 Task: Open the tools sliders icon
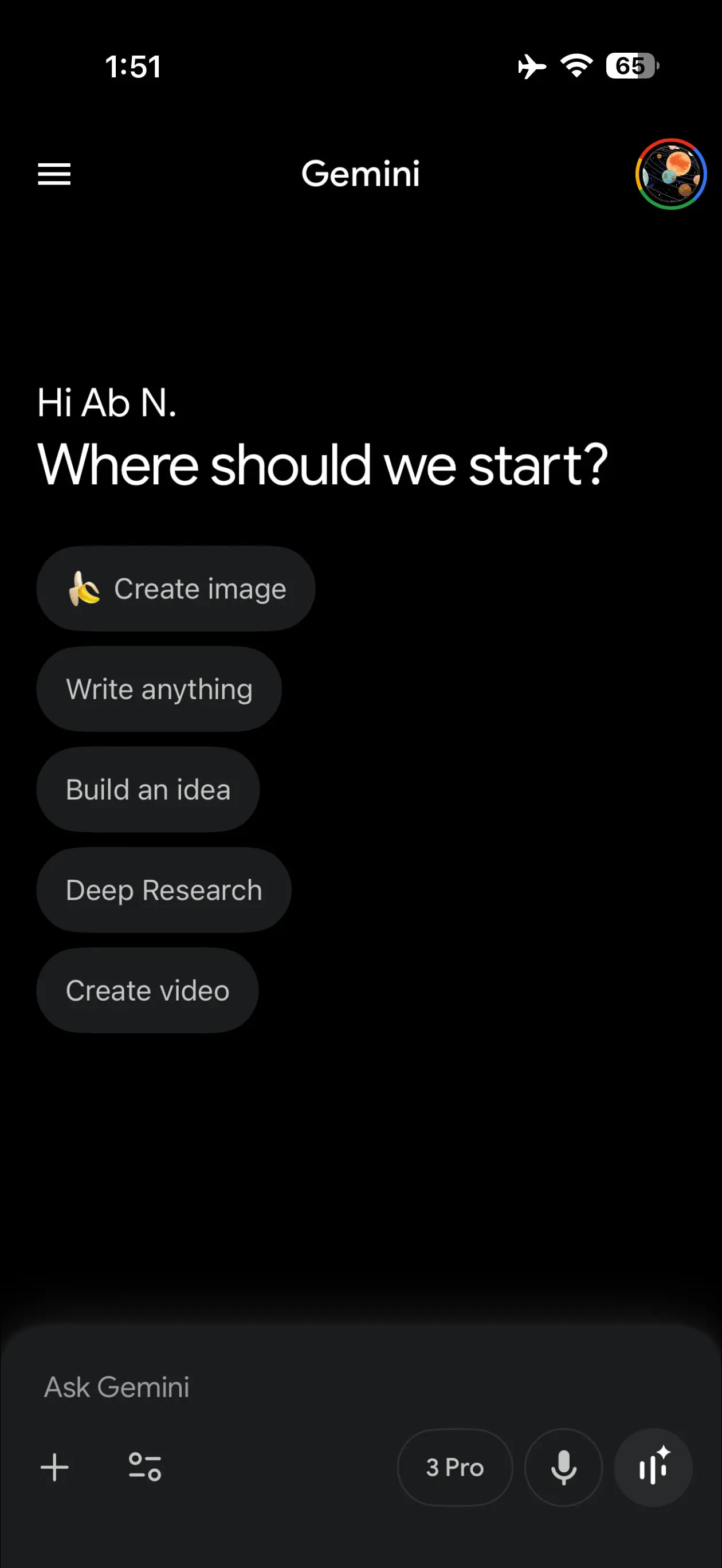coord(145,1467)
